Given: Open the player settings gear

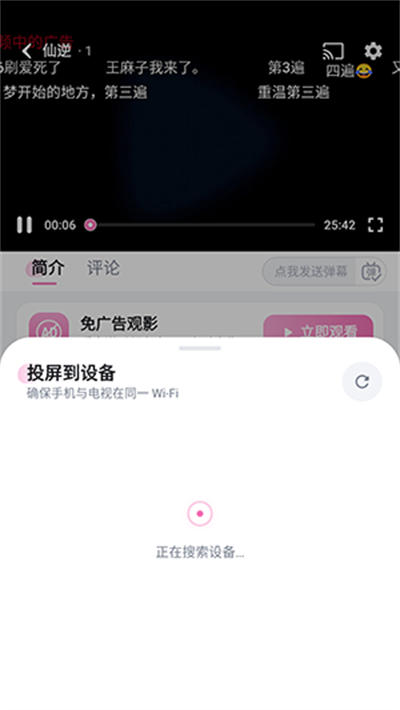Looking at the screenshot, I should tap(373, 51).
